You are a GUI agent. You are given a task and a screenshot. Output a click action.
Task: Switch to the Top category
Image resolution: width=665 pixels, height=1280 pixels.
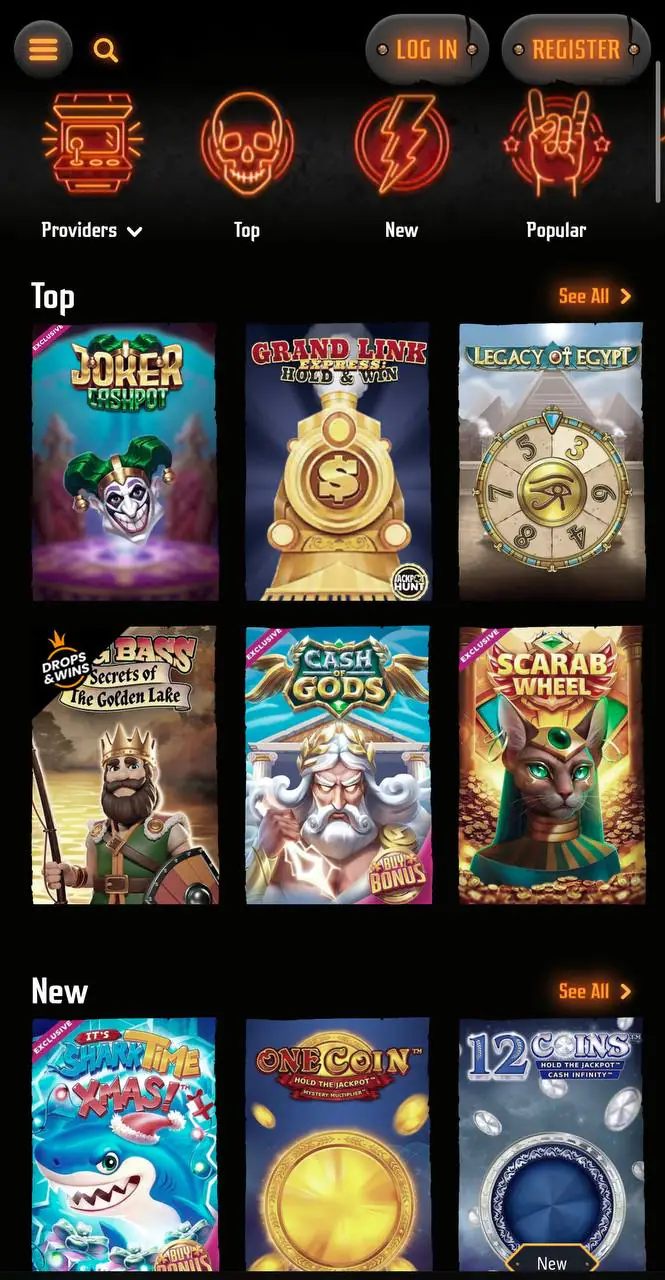(x=247, y=166)
